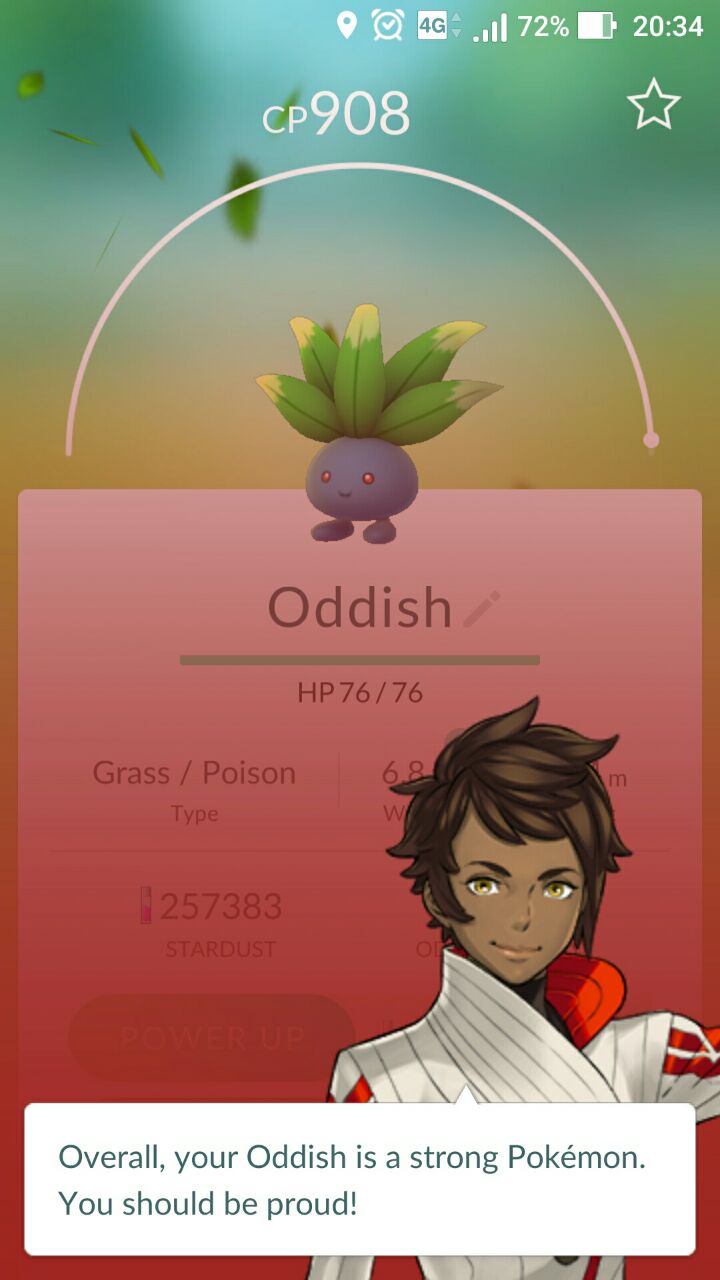Viewport: 720px width, 1280px height.
Task: Tap the appraisal speech bubble to continue
Action: pyautogui.click(x=360, y=1178)
